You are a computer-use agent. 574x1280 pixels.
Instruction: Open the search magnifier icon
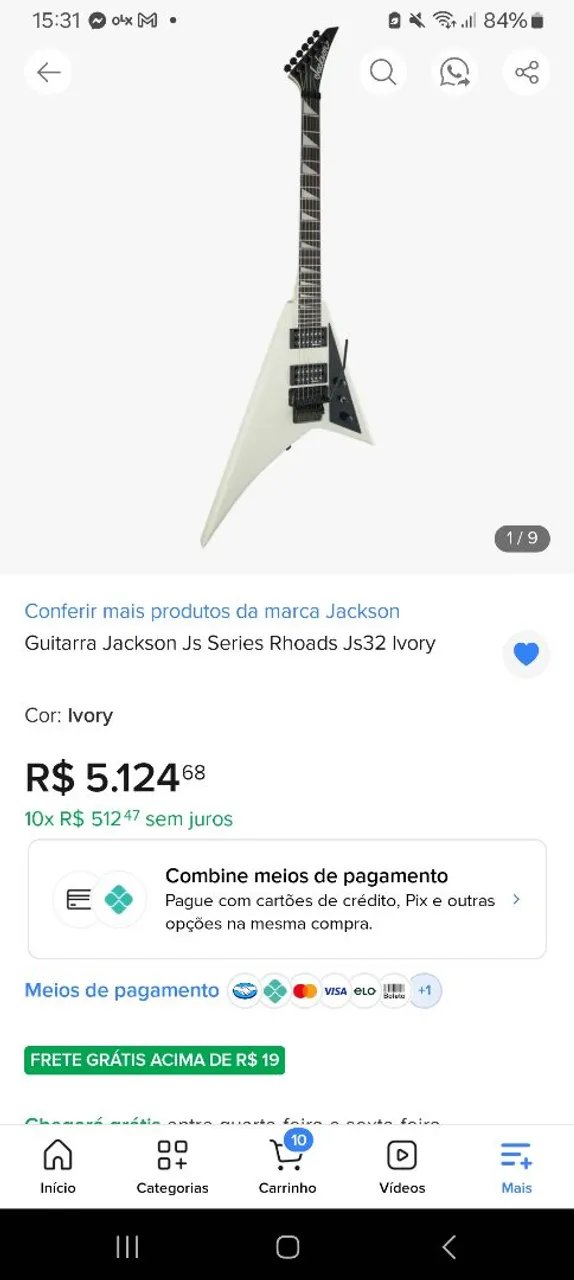click(383, 72)
